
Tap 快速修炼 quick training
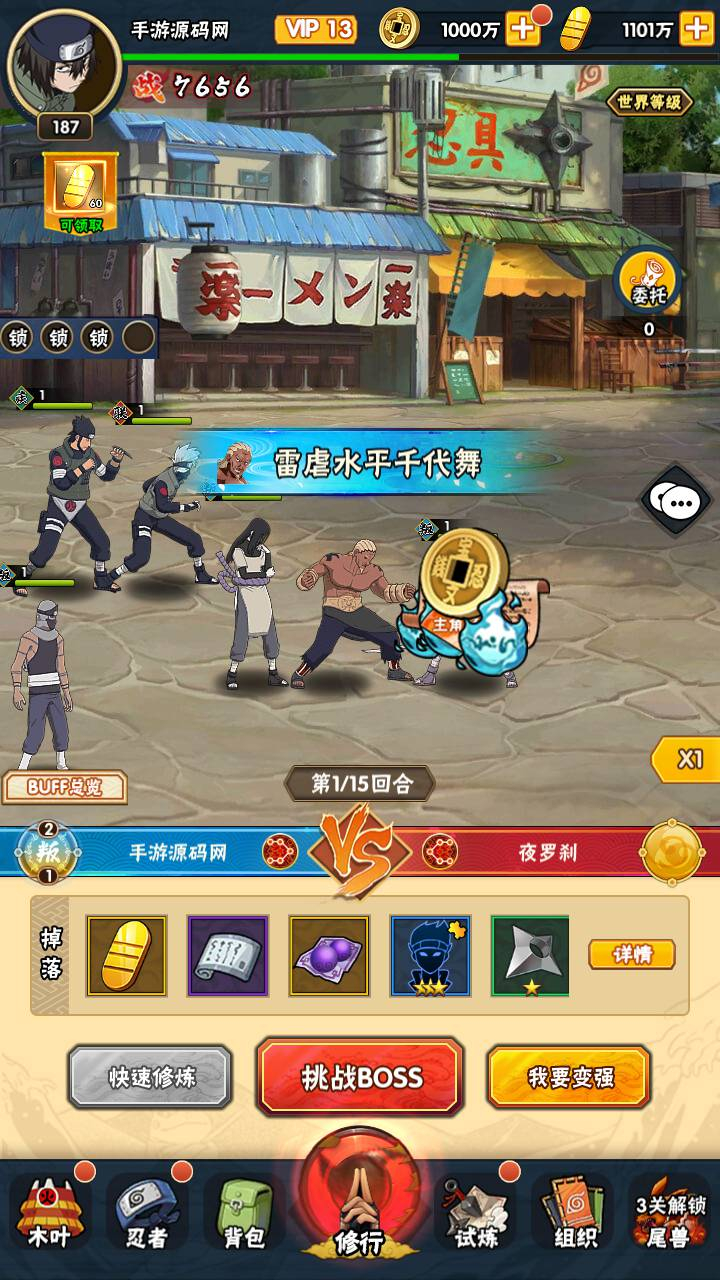[x=151, y=1077]
